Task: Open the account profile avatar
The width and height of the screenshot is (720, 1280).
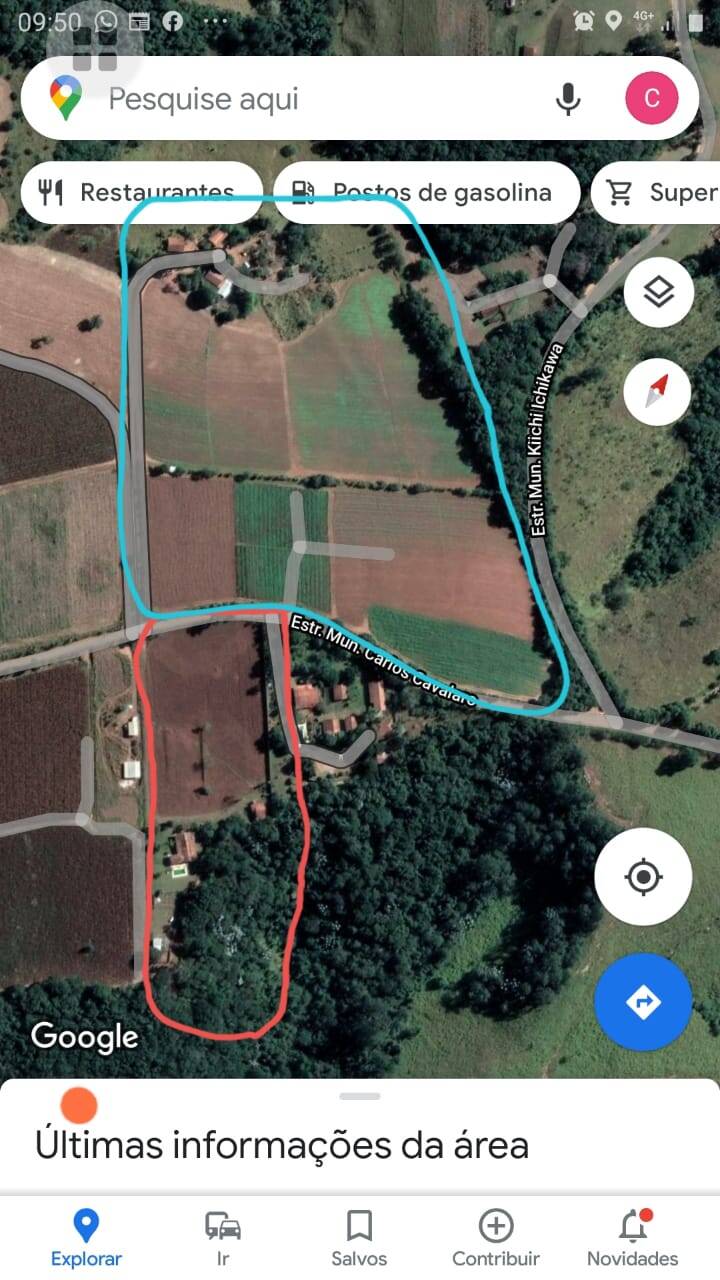Action: (x=651, y=98)
